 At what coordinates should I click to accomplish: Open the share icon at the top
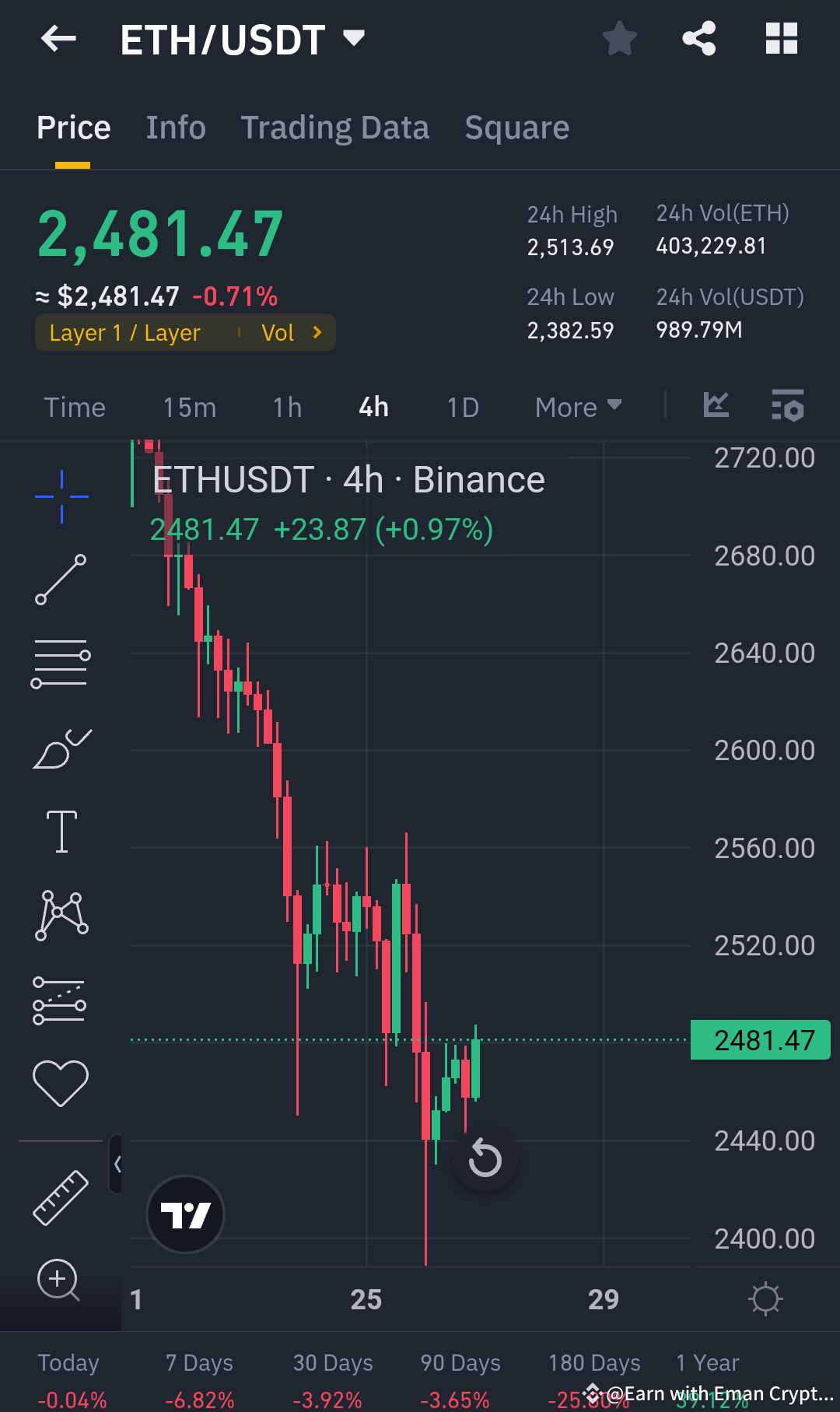click(698, 38)
